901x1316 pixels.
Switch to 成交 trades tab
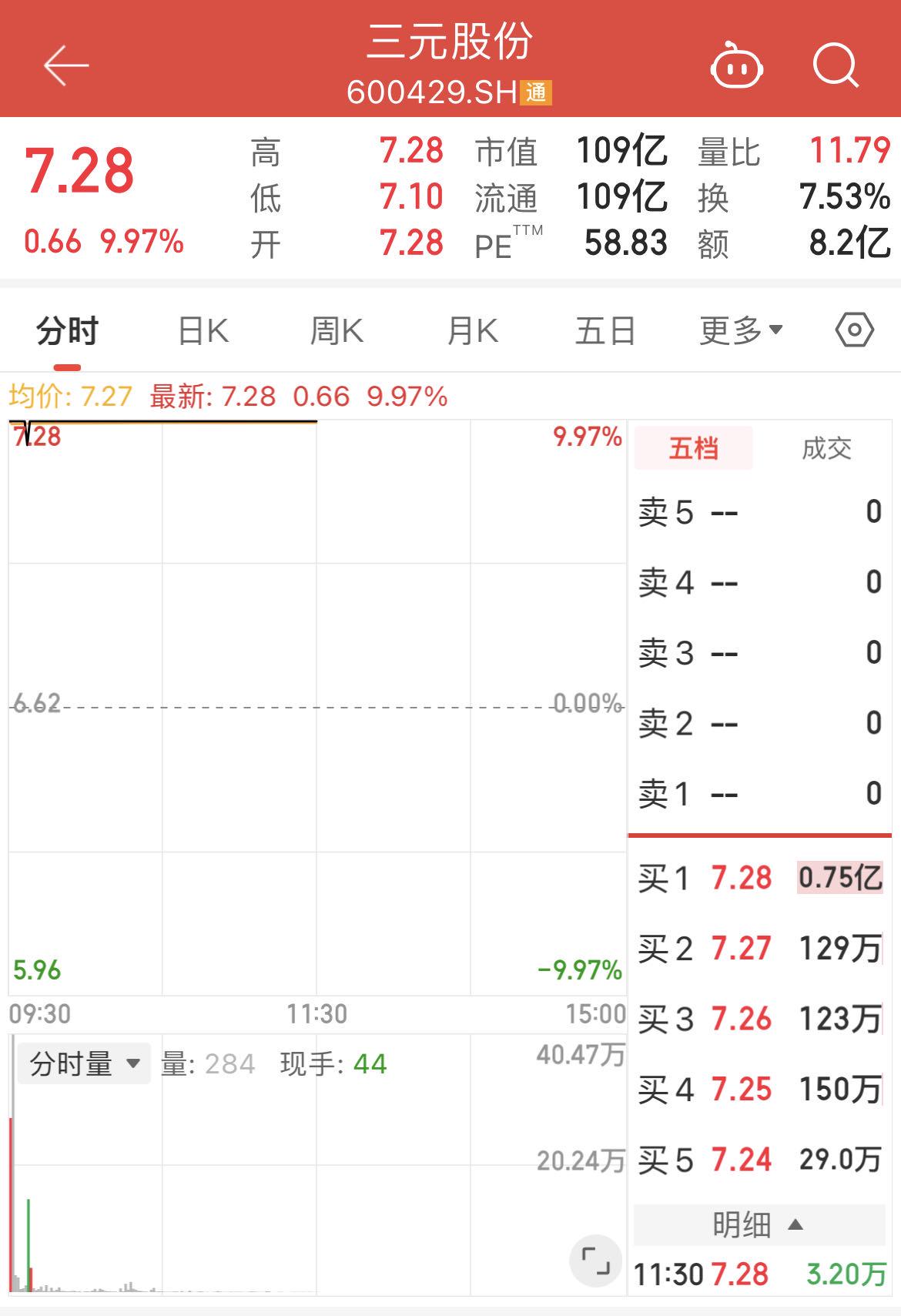pyautogui.click(x=826, y=448)
